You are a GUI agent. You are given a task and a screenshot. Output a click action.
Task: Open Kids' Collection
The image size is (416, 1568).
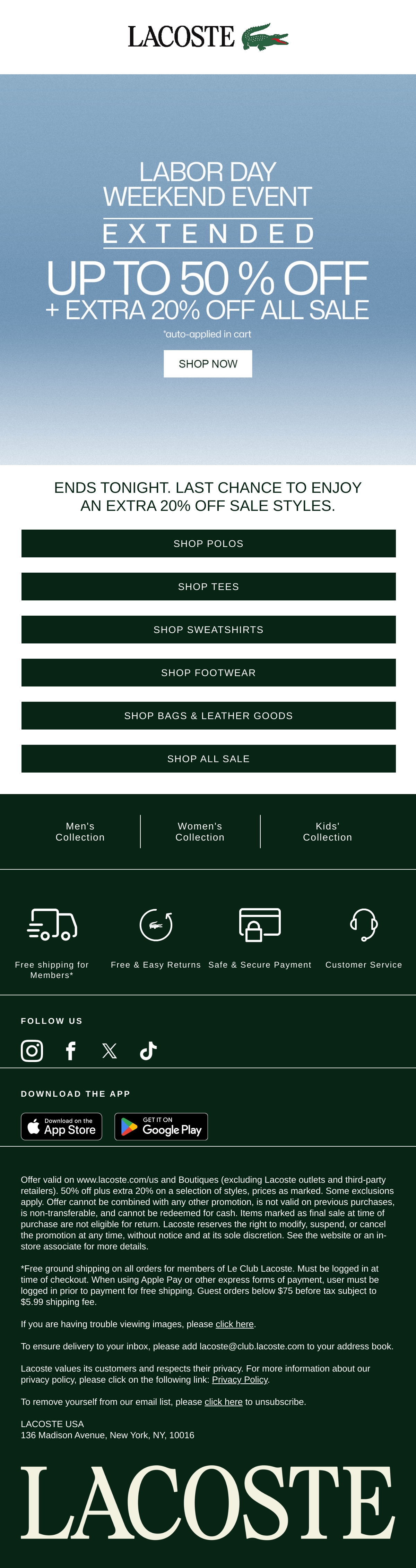coord(328,832)
